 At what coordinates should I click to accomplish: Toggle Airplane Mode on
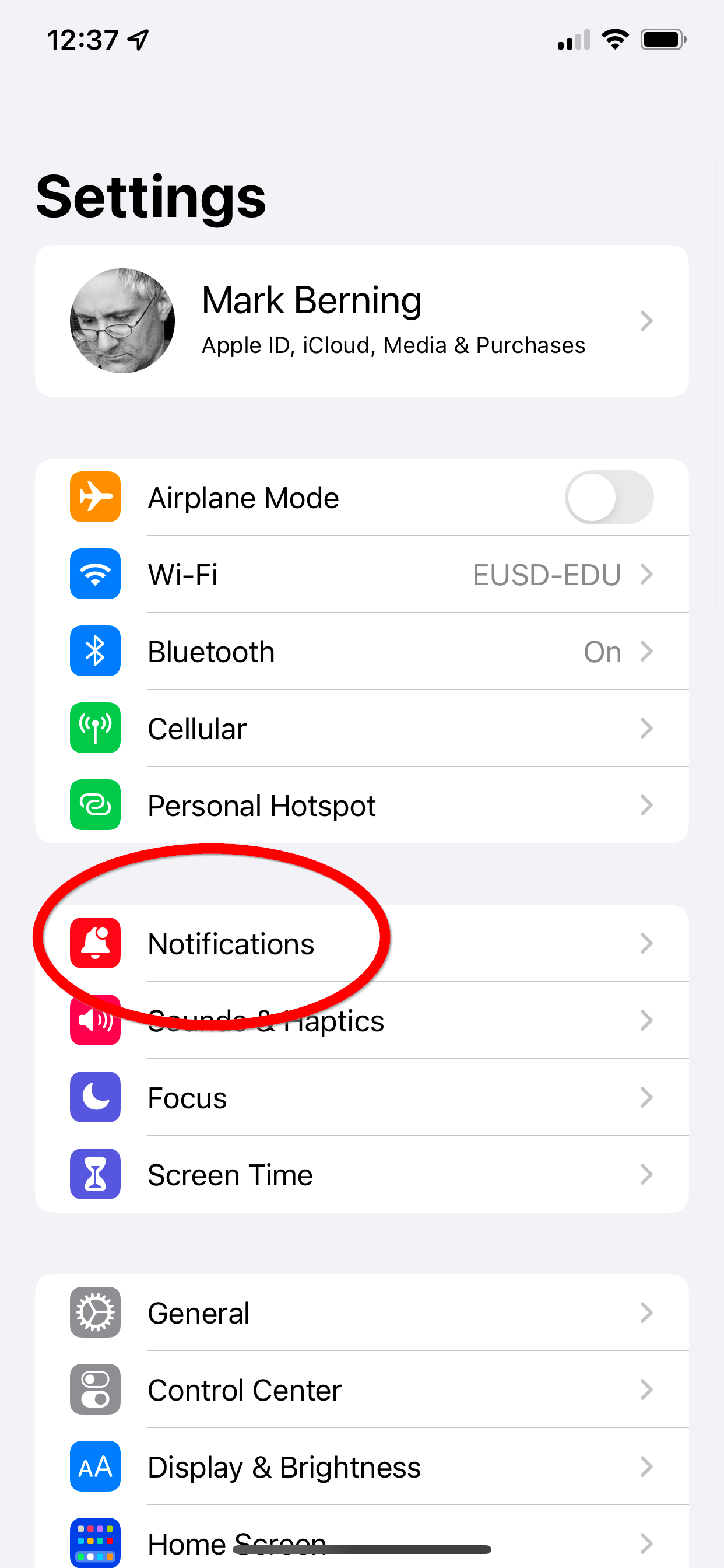coord(609,498)
